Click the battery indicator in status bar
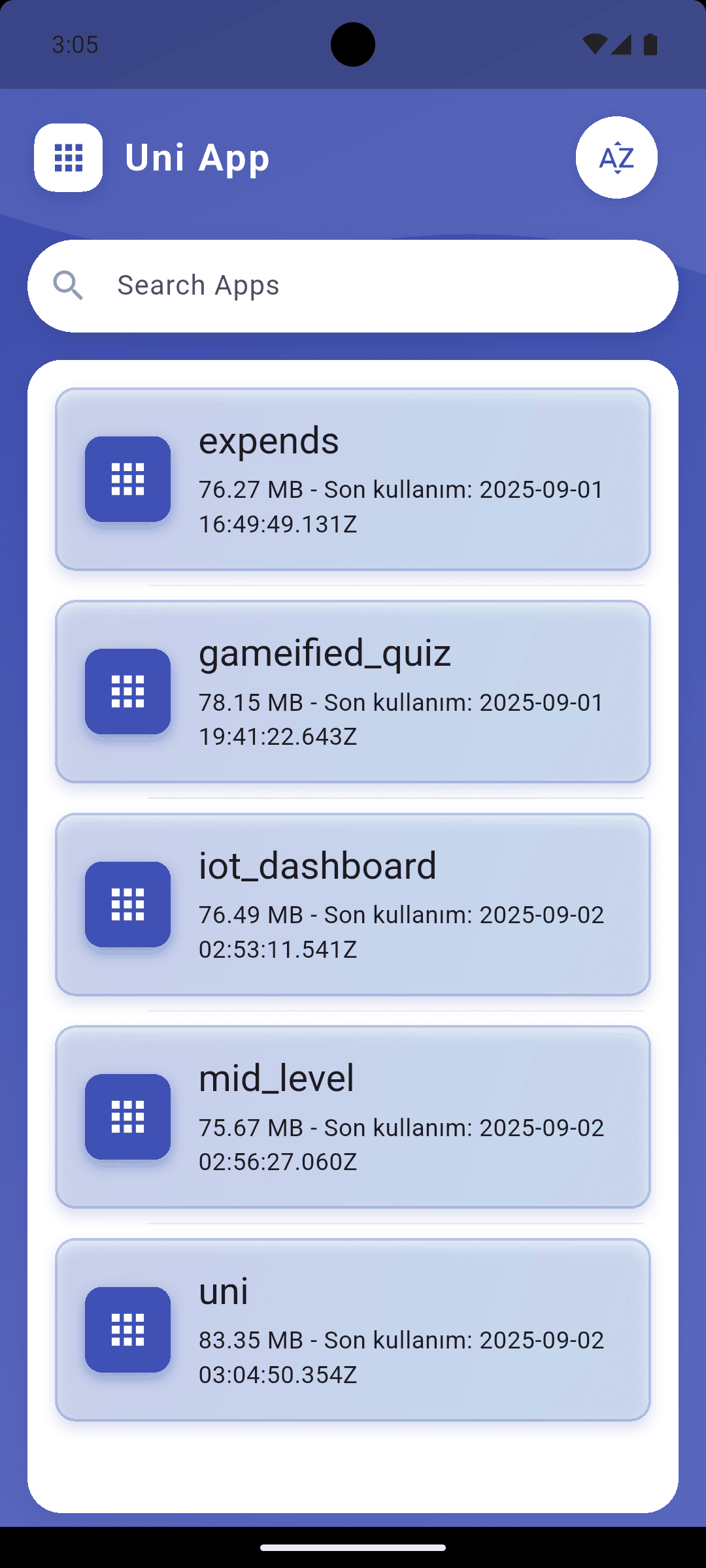706x1568 pixels. coord(651,44)
